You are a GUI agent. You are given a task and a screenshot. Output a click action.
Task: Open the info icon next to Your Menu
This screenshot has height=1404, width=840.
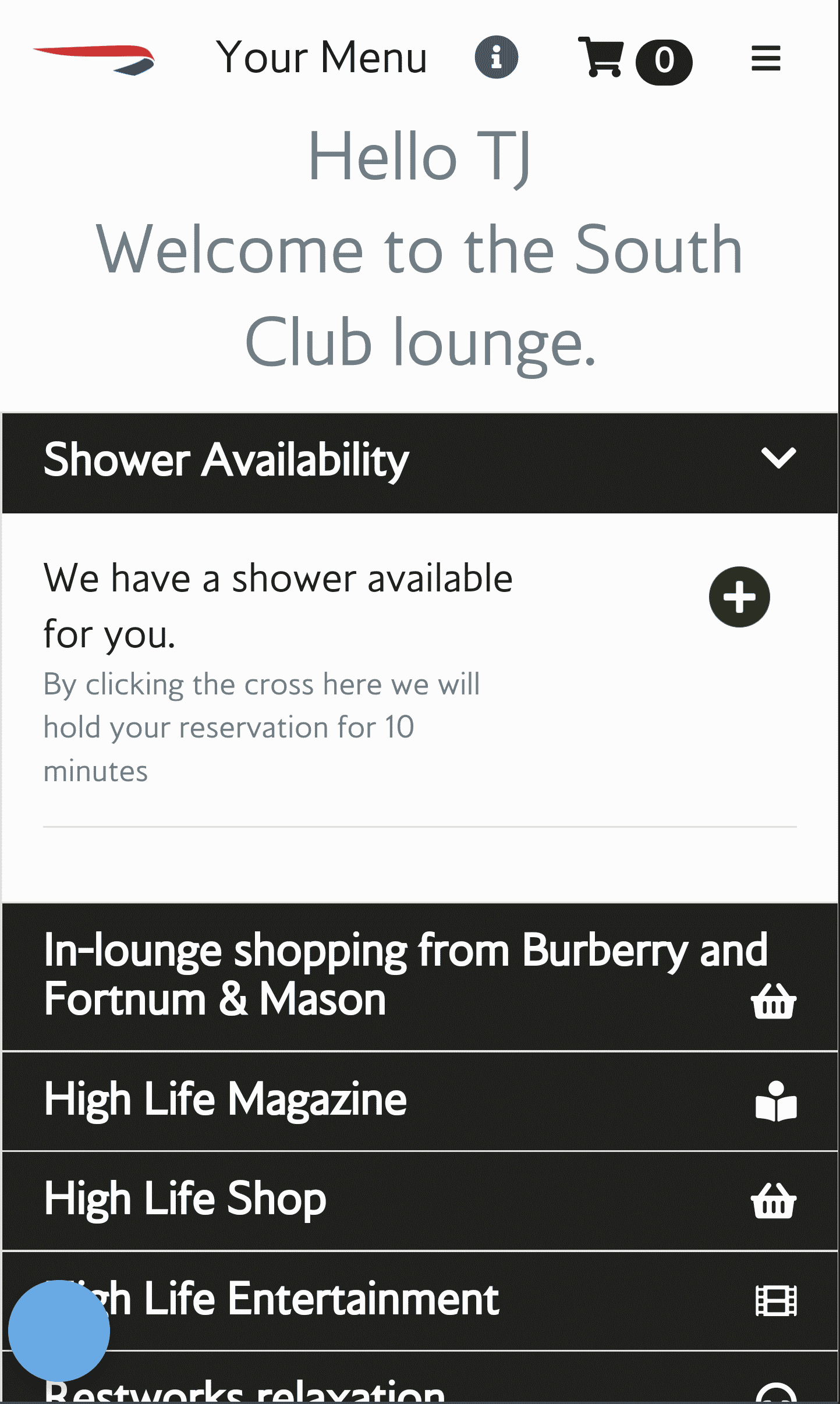point(496,58)
